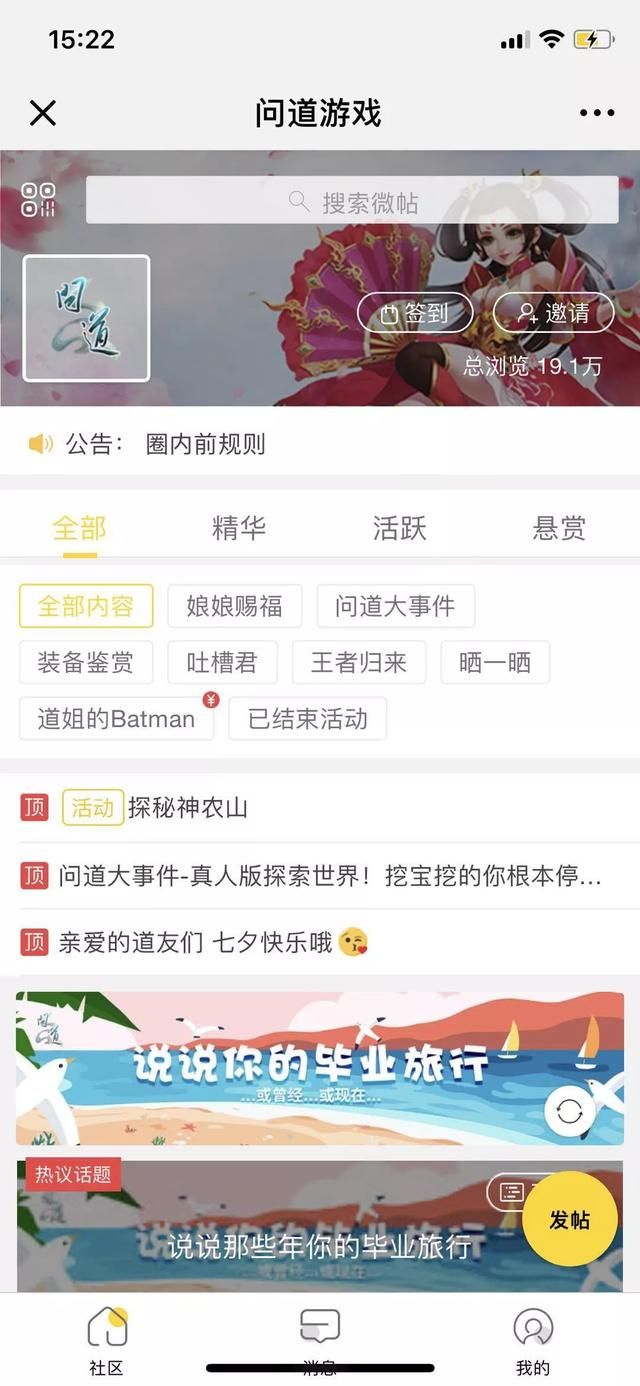Viewport: 640px width, 1386px height.
Task: Switch to the 精华 tab
Action: [239, 528]
